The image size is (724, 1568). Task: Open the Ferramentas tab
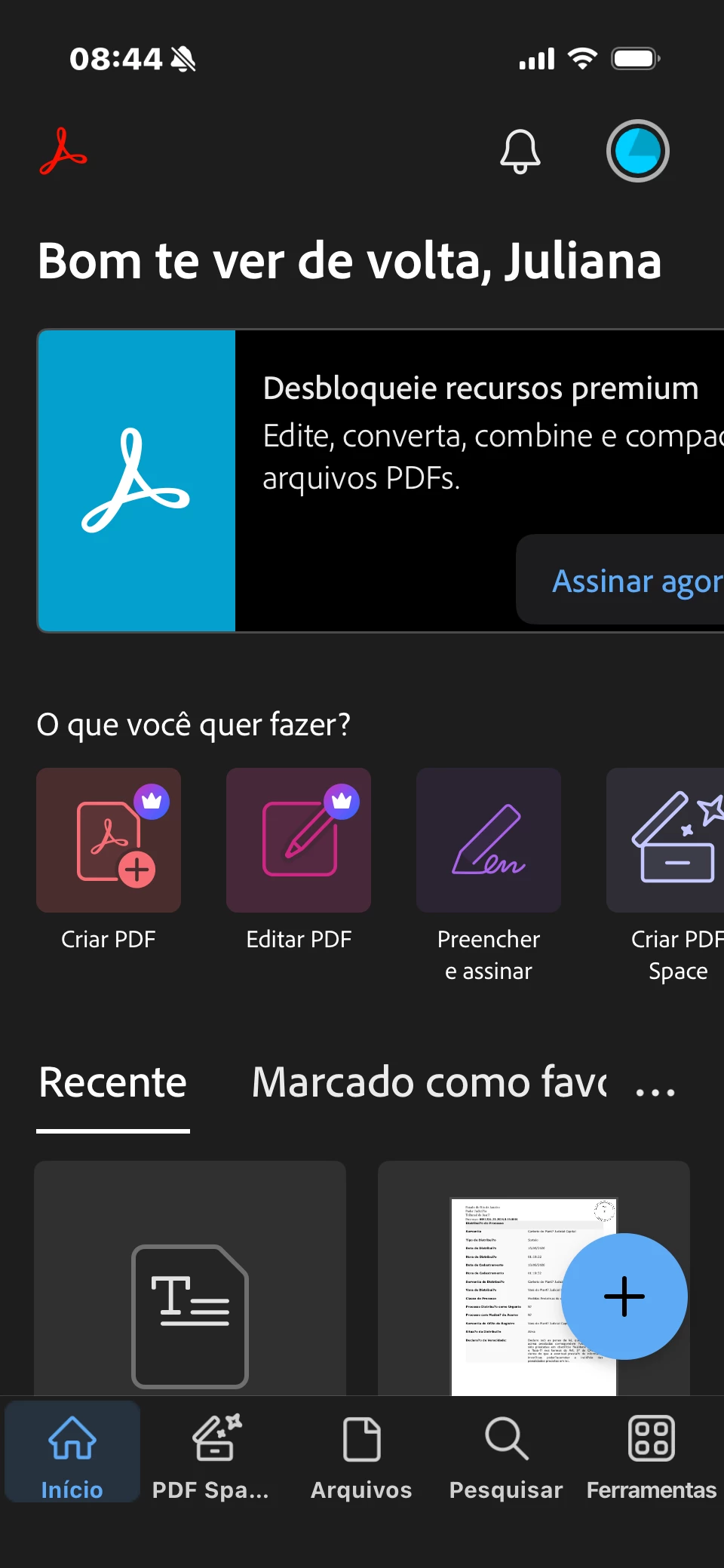tap(652, 1453)
